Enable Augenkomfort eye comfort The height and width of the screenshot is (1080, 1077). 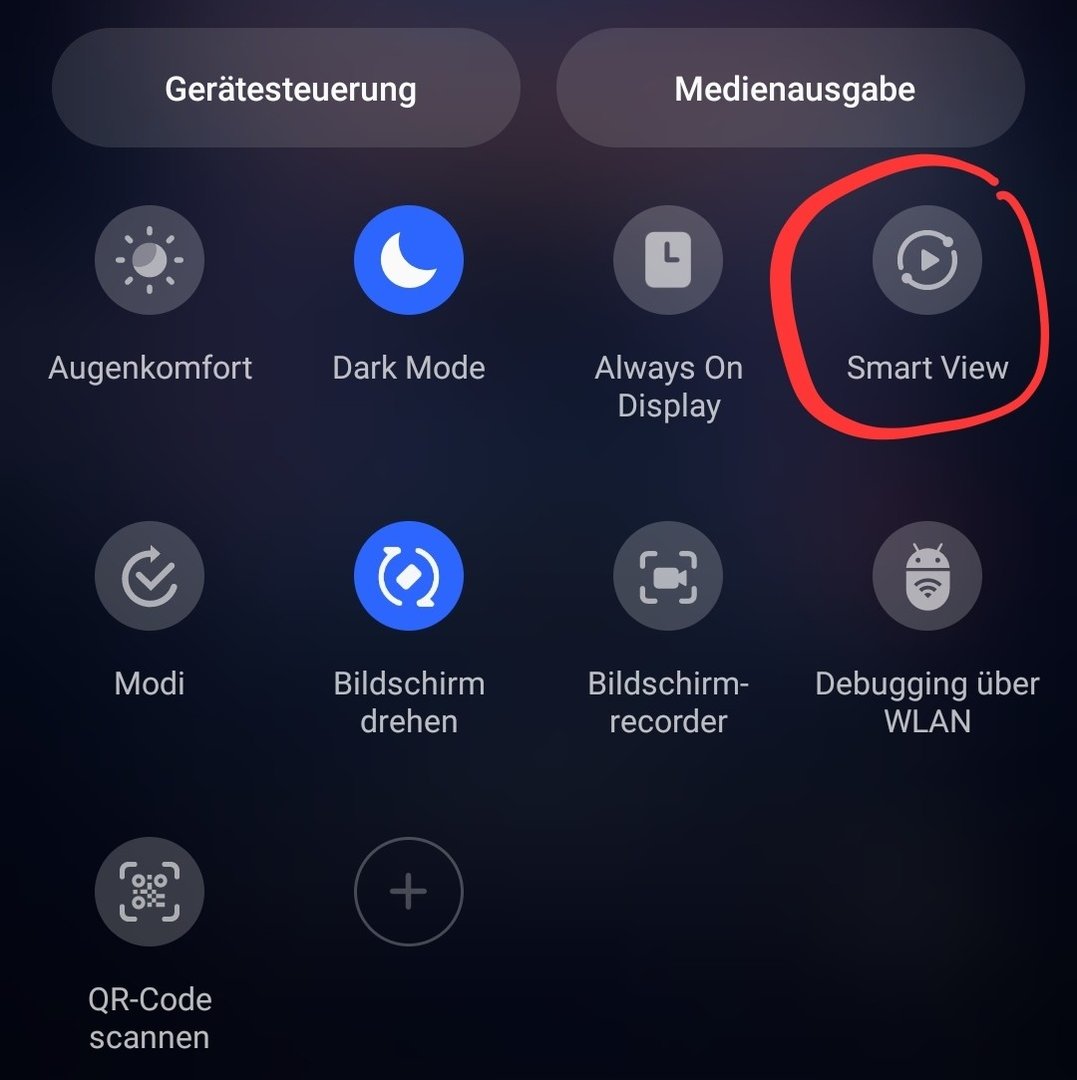click(150, 260)
